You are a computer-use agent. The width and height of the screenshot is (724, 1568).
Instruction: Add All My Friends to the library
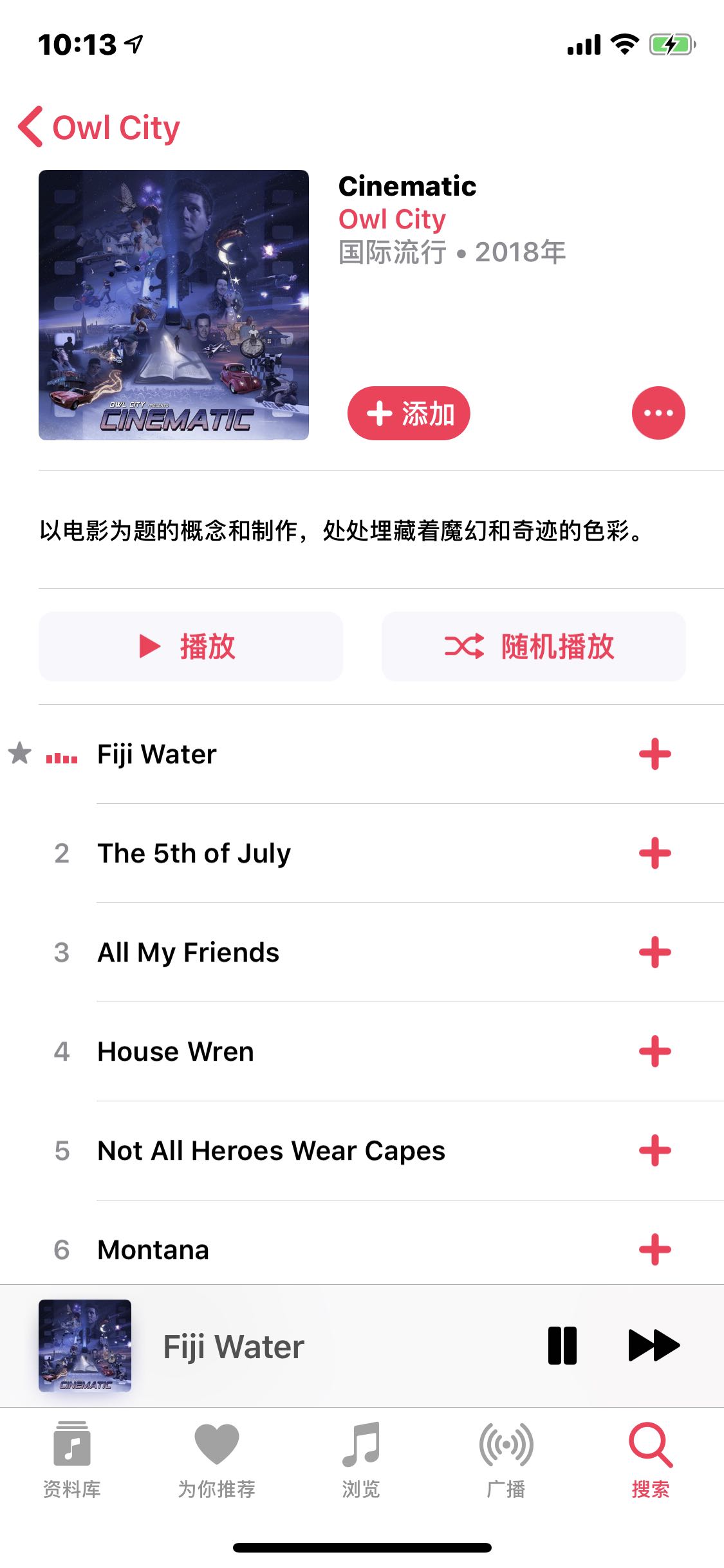(x=654, y=953)
